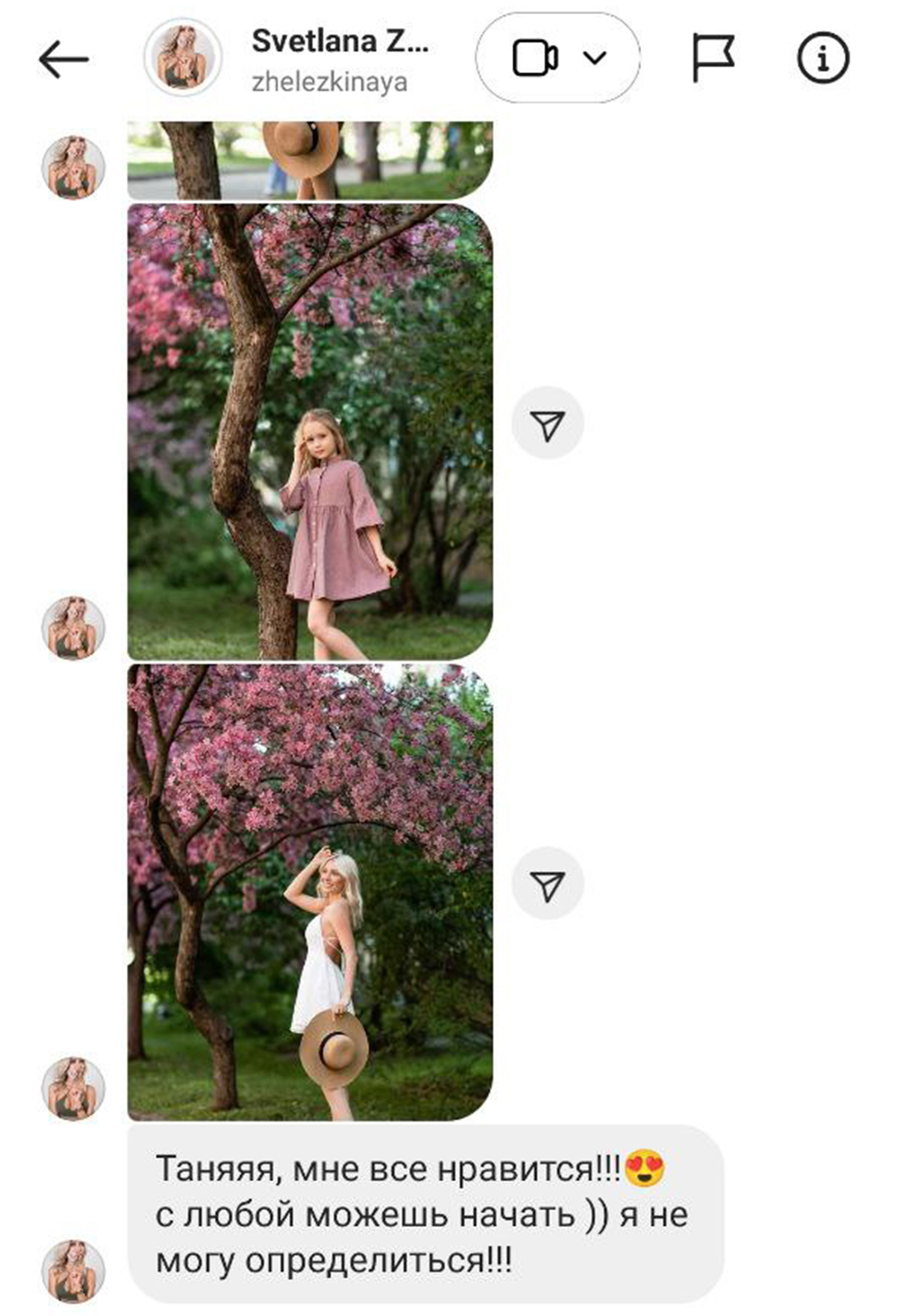Flag this conversation
The width and height of the screenshot is (897, 1316).
click(712, 58)
